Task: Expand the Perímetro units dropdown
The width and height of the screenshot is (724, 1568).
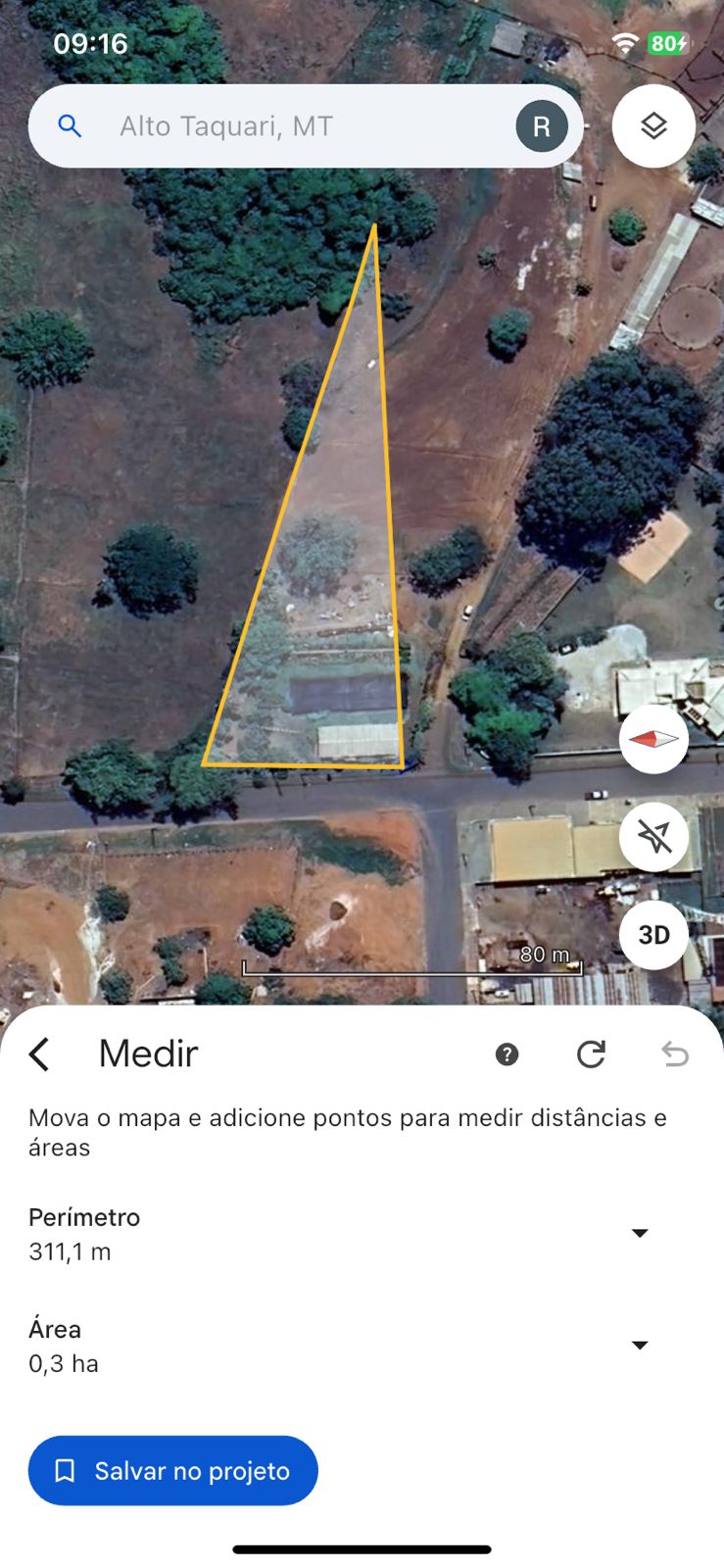Action: 640,1233
